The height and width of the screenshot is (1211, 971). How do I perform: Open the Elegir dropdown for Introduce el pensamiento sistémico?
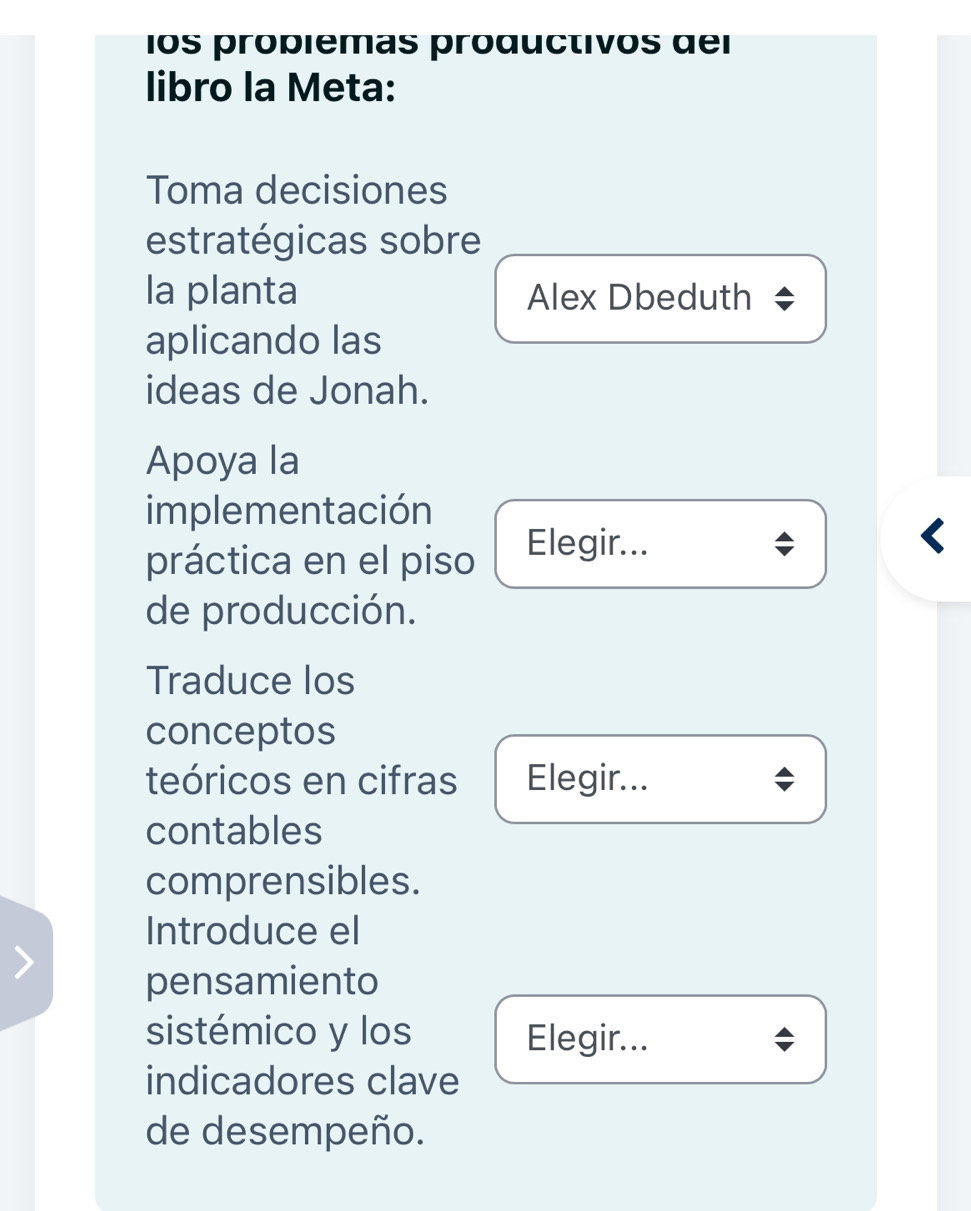pos(660,1040)
